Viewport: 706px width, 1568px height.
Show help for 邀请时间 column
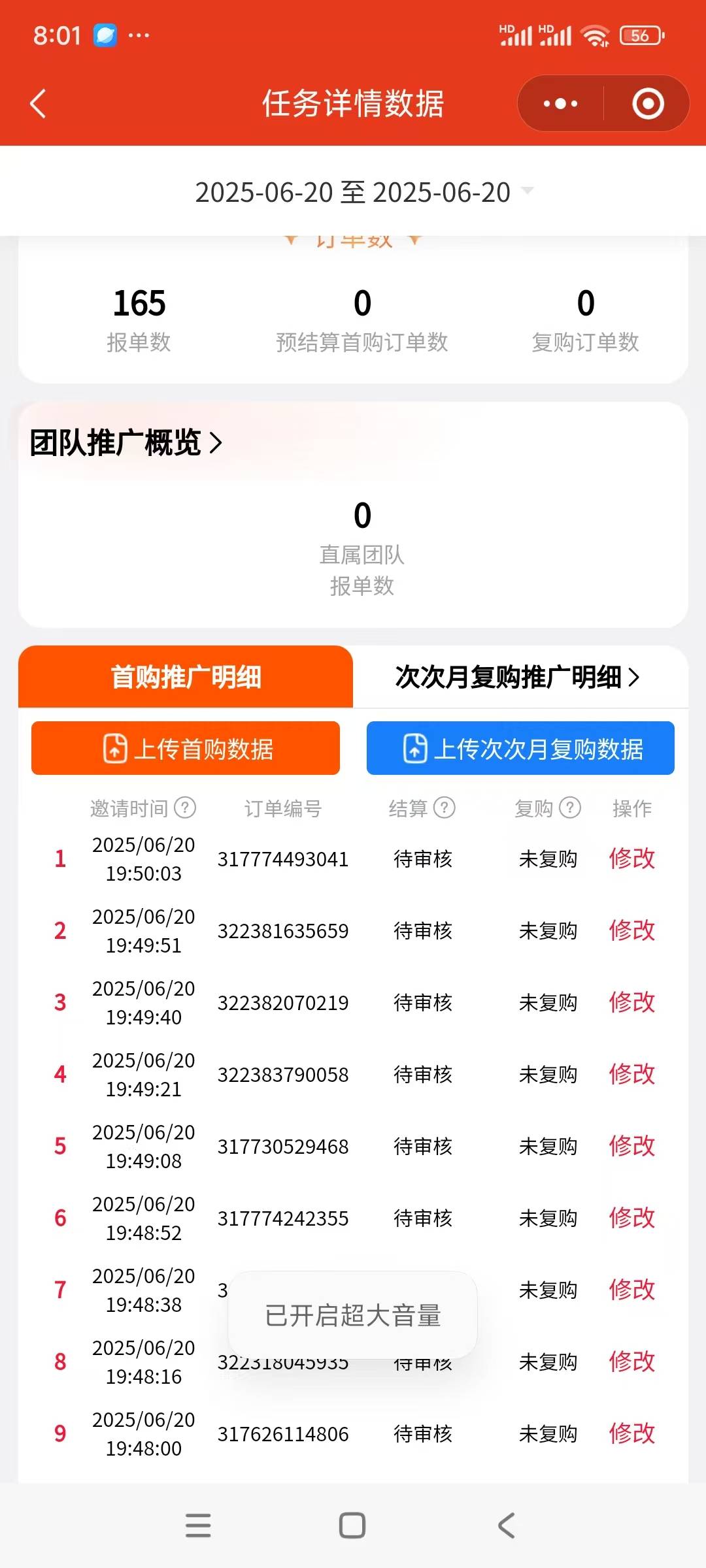[186, 808]
